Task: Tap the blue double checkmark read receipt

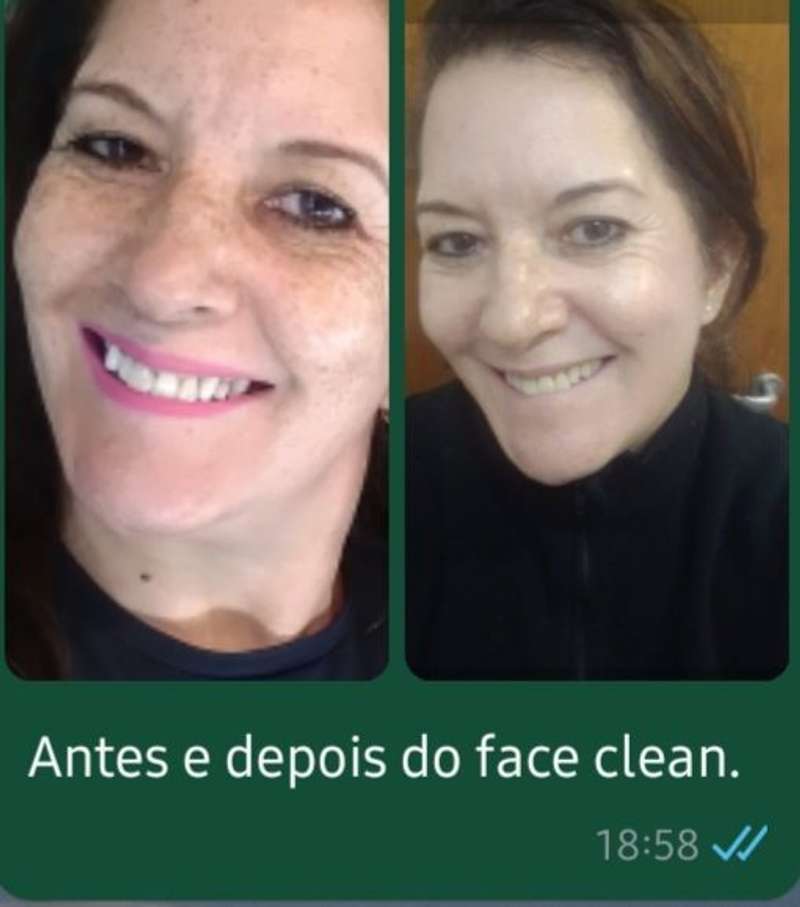Action: [x=737, y=845]
